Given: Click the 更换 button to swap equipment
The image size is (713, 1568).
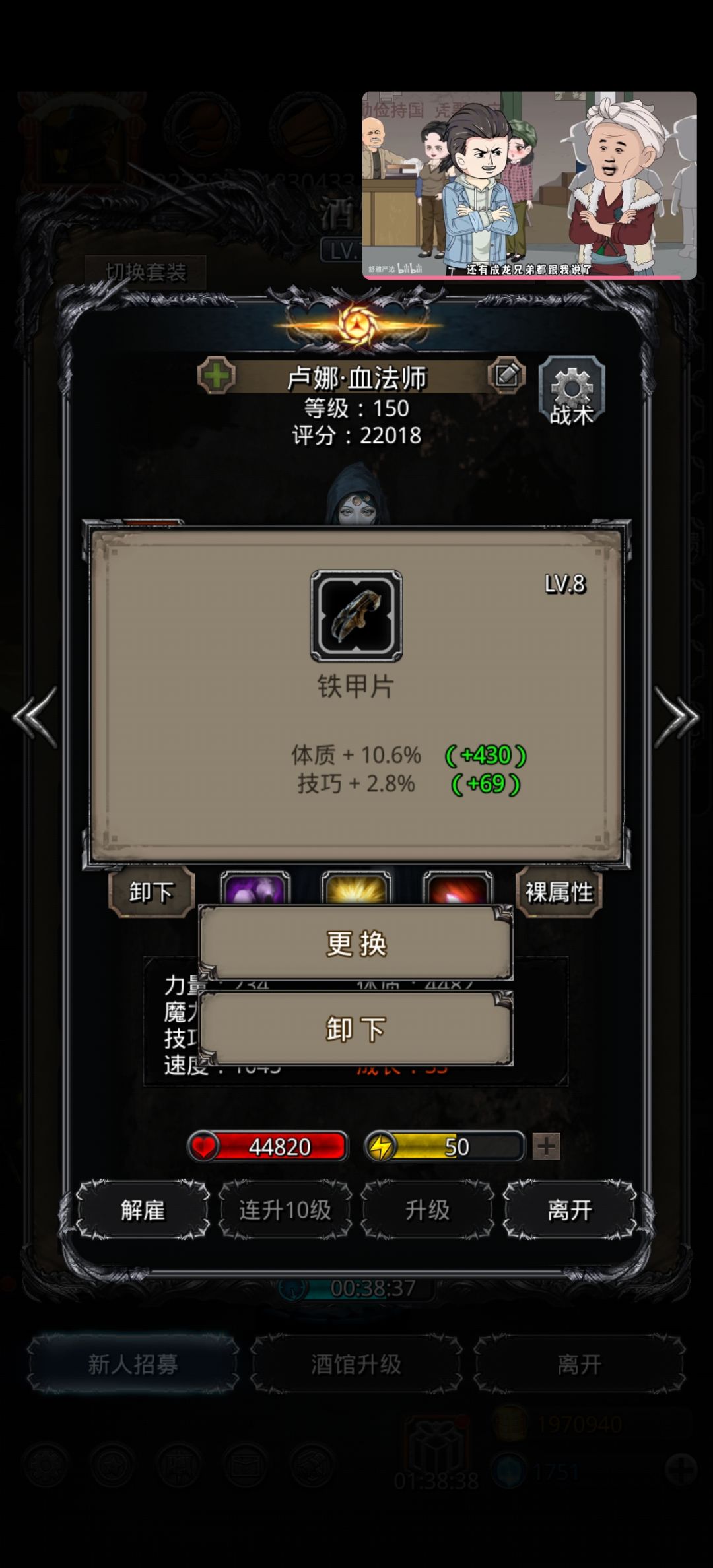Looking at the screenshot, I should click(x=356, y=943).
